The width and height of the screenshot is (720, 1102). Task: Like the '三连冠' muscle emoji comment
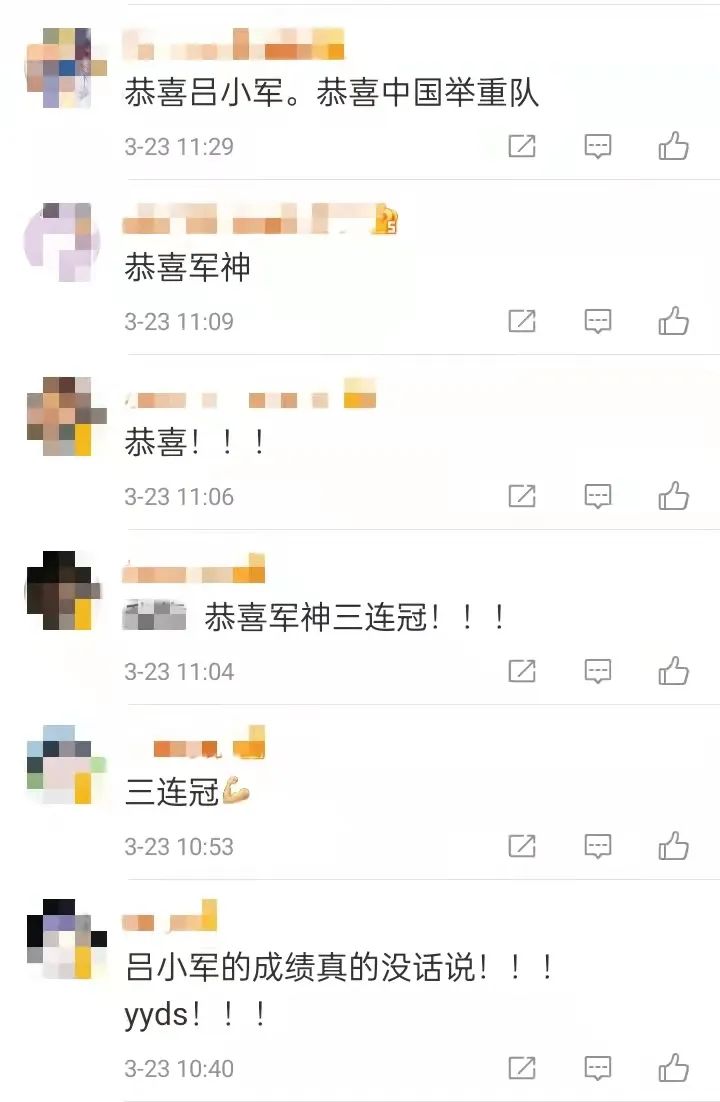(673, 846)
